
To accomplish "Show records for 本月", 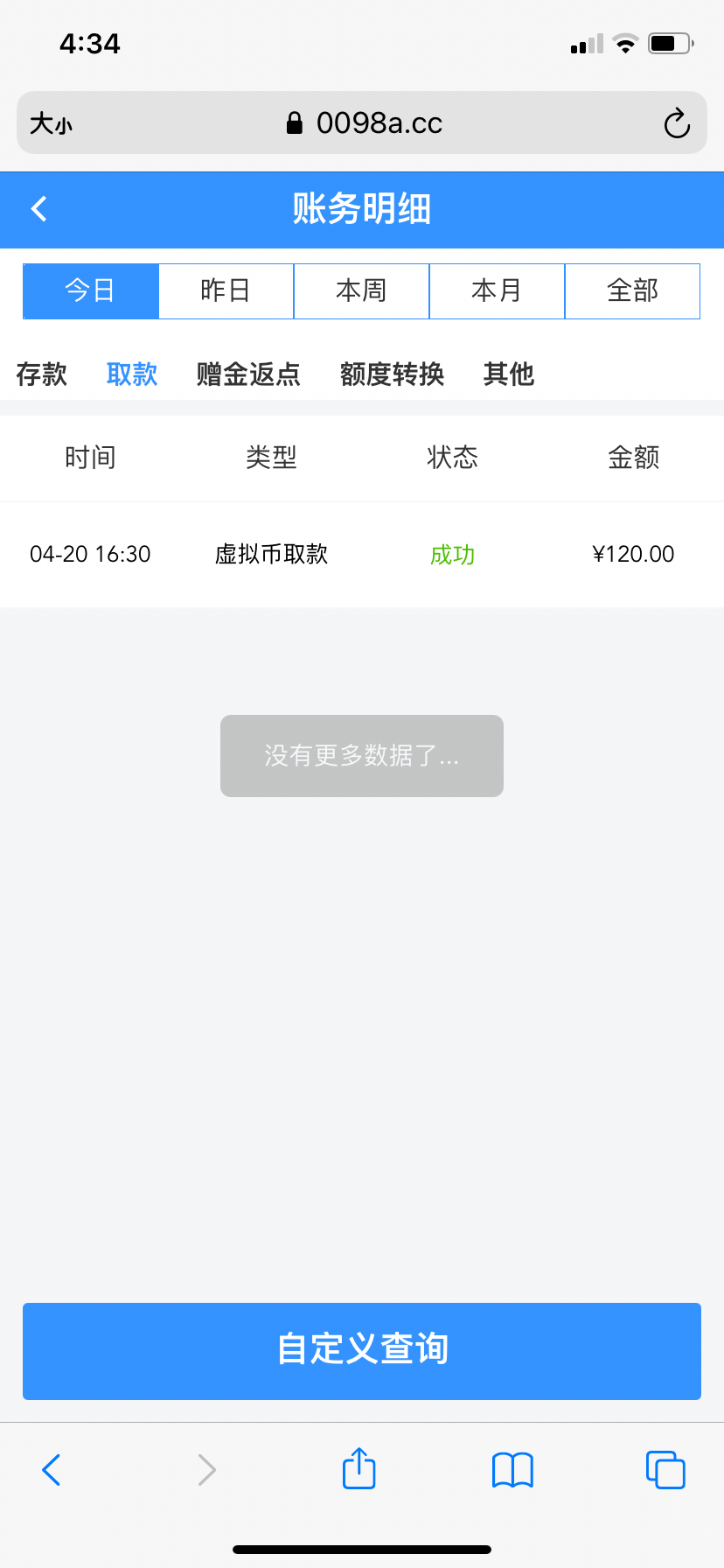I will pyautogui.click(x=497, y=290).
